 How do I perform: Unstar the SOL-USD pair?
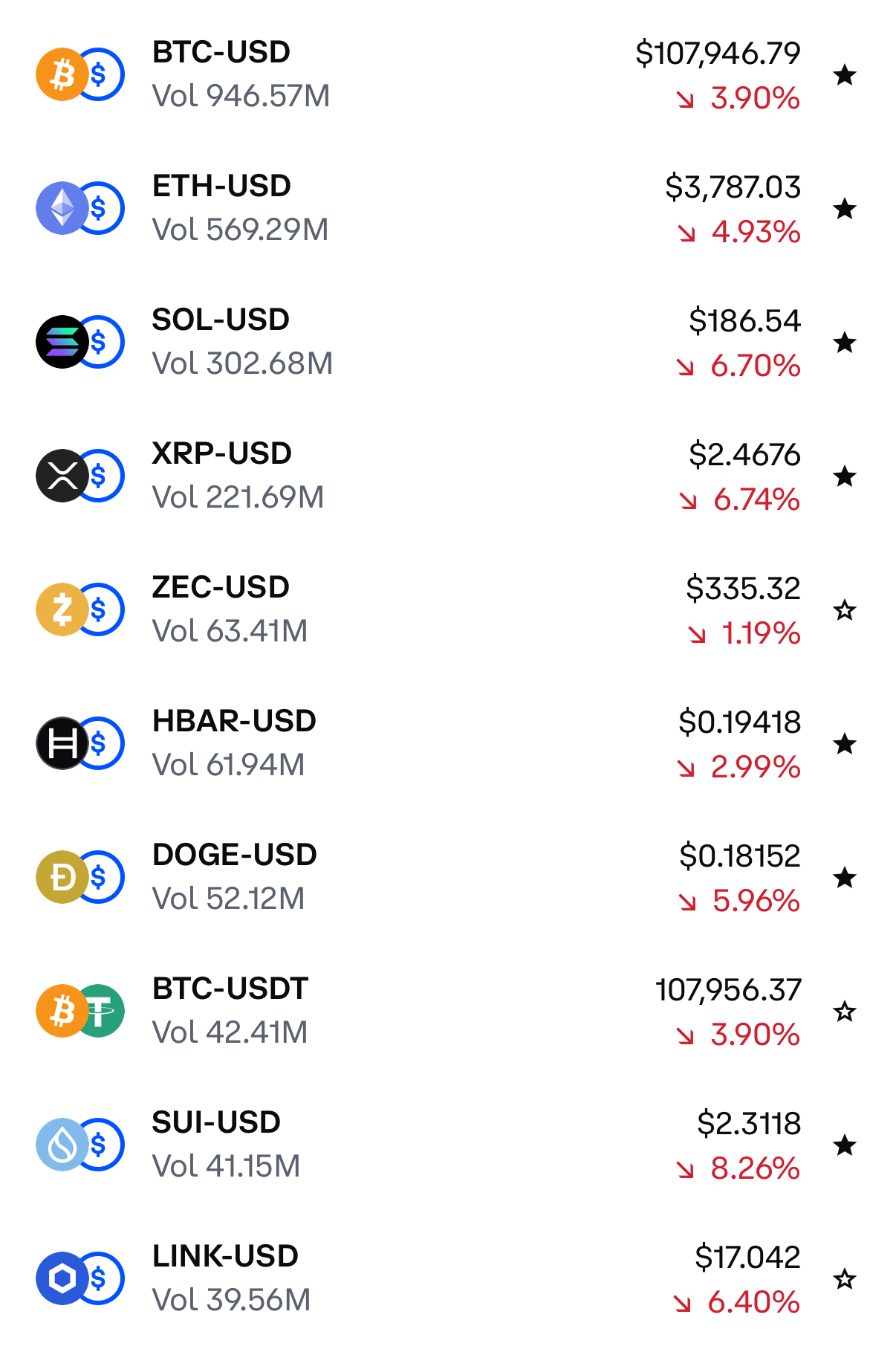point(845,343)
